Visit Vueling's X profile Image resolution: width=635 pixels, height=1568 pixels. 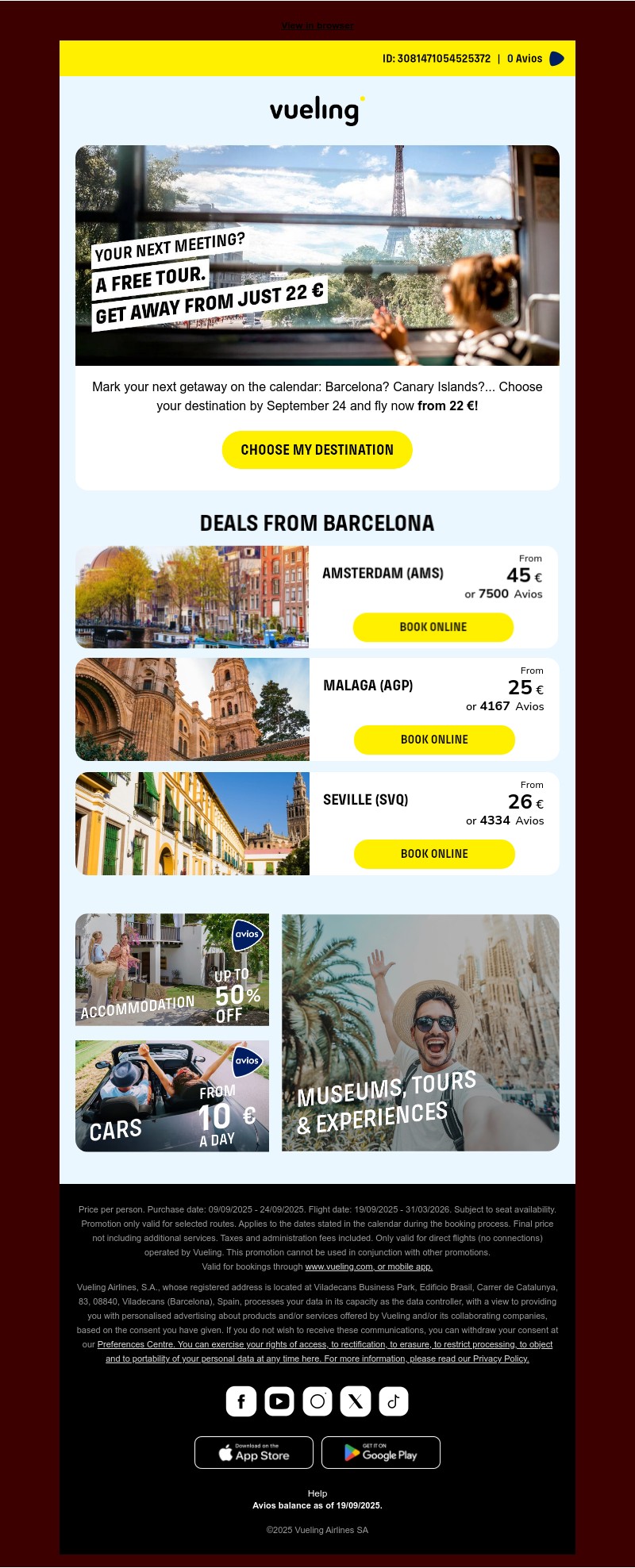pyautogui.click(x=356, y=1401)
